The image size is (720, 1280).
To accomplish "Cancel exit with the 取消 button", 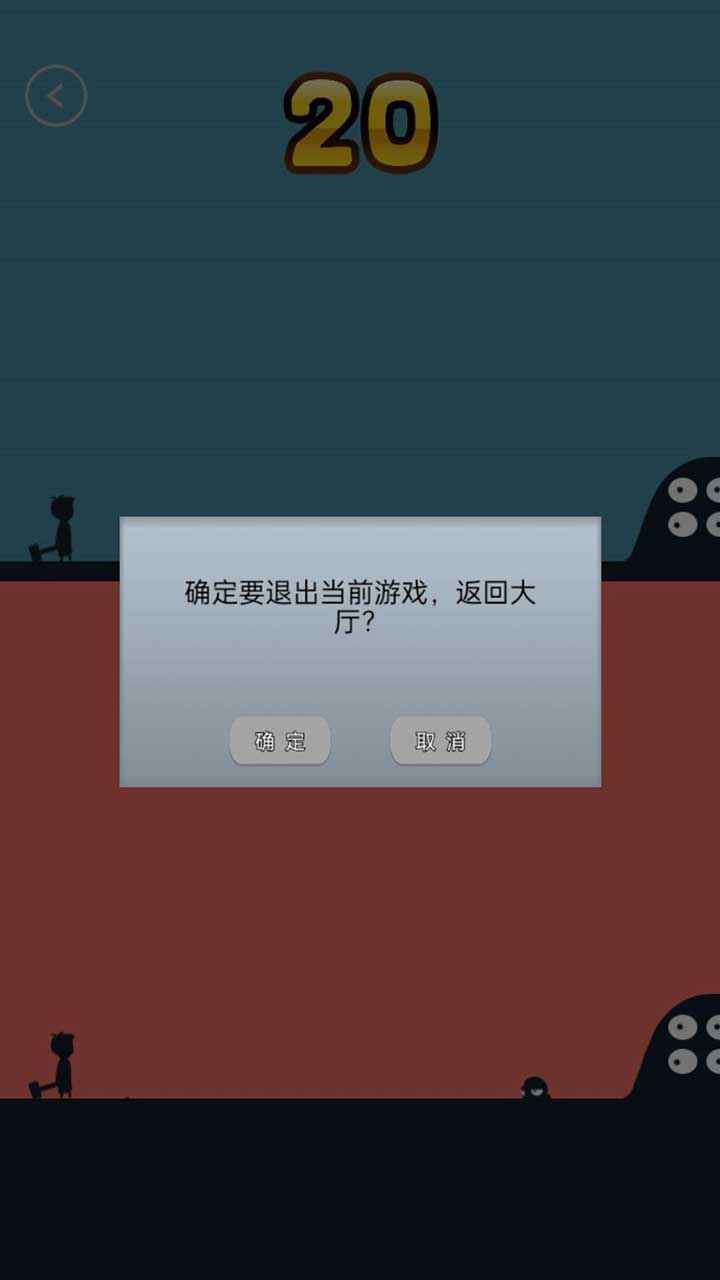I will [440, 741].
